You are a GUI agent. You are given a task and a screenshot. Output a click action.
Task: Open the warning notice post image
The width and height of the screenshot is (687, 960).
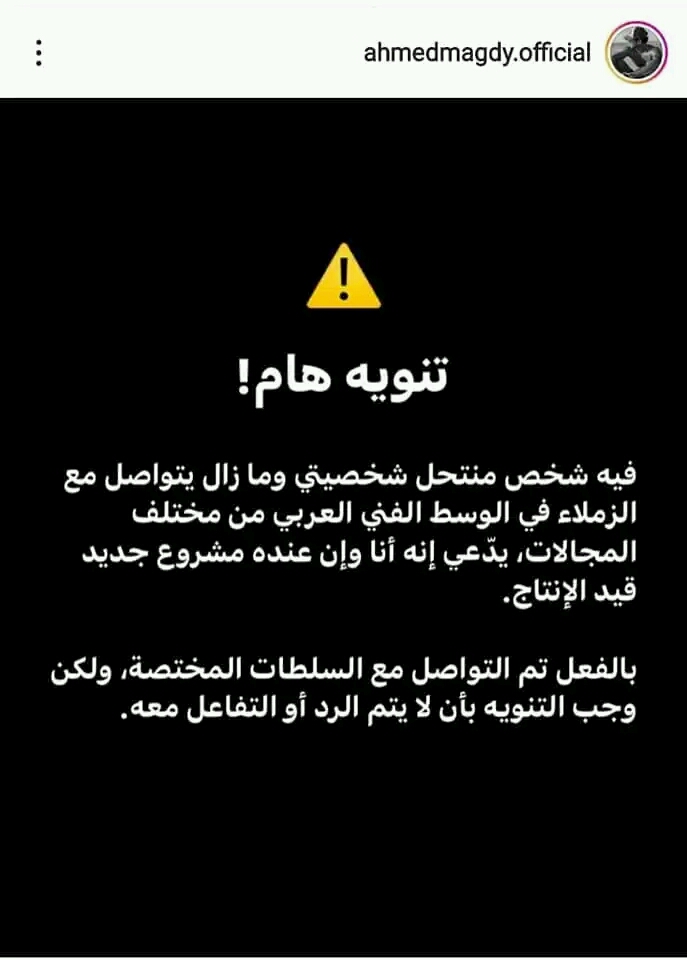coord(343,520)
